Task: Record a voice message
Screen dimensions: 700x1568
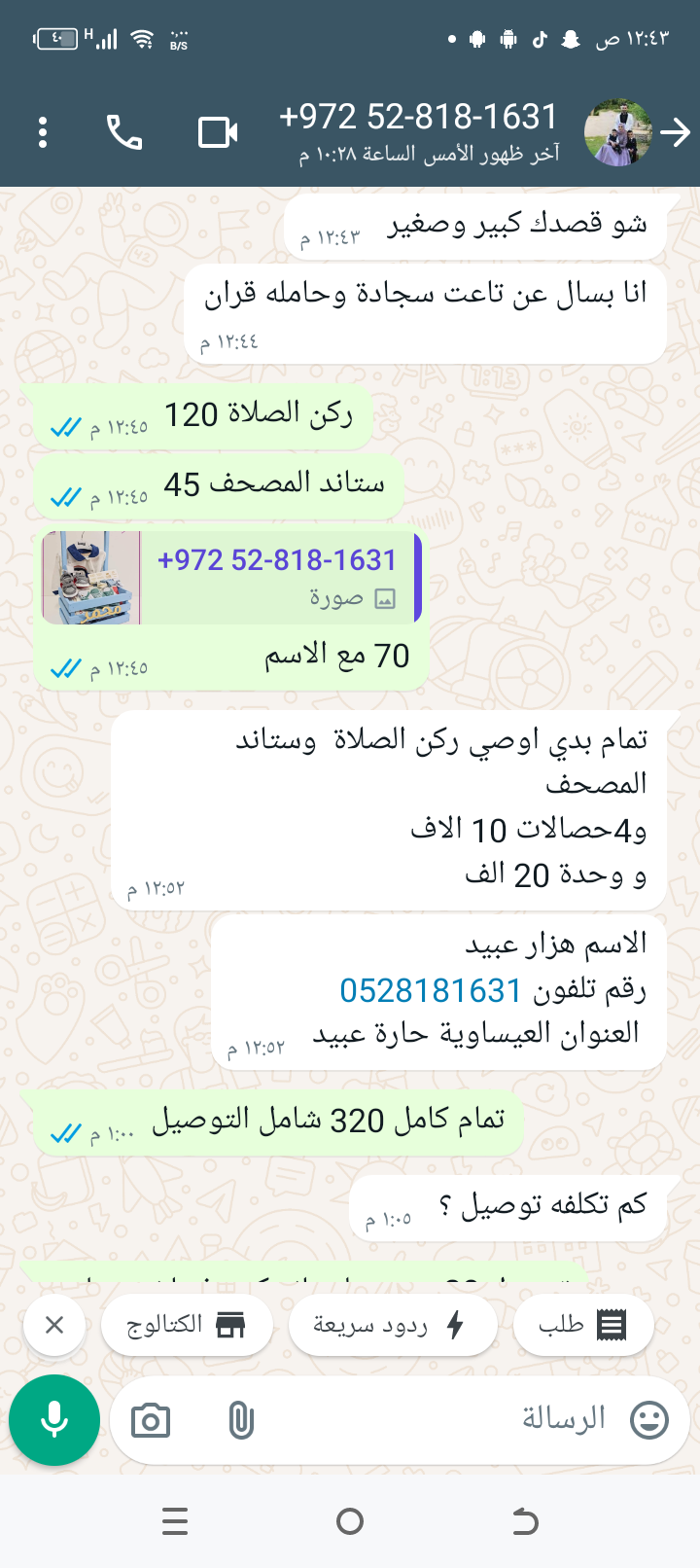Action: click(54, 1420)
